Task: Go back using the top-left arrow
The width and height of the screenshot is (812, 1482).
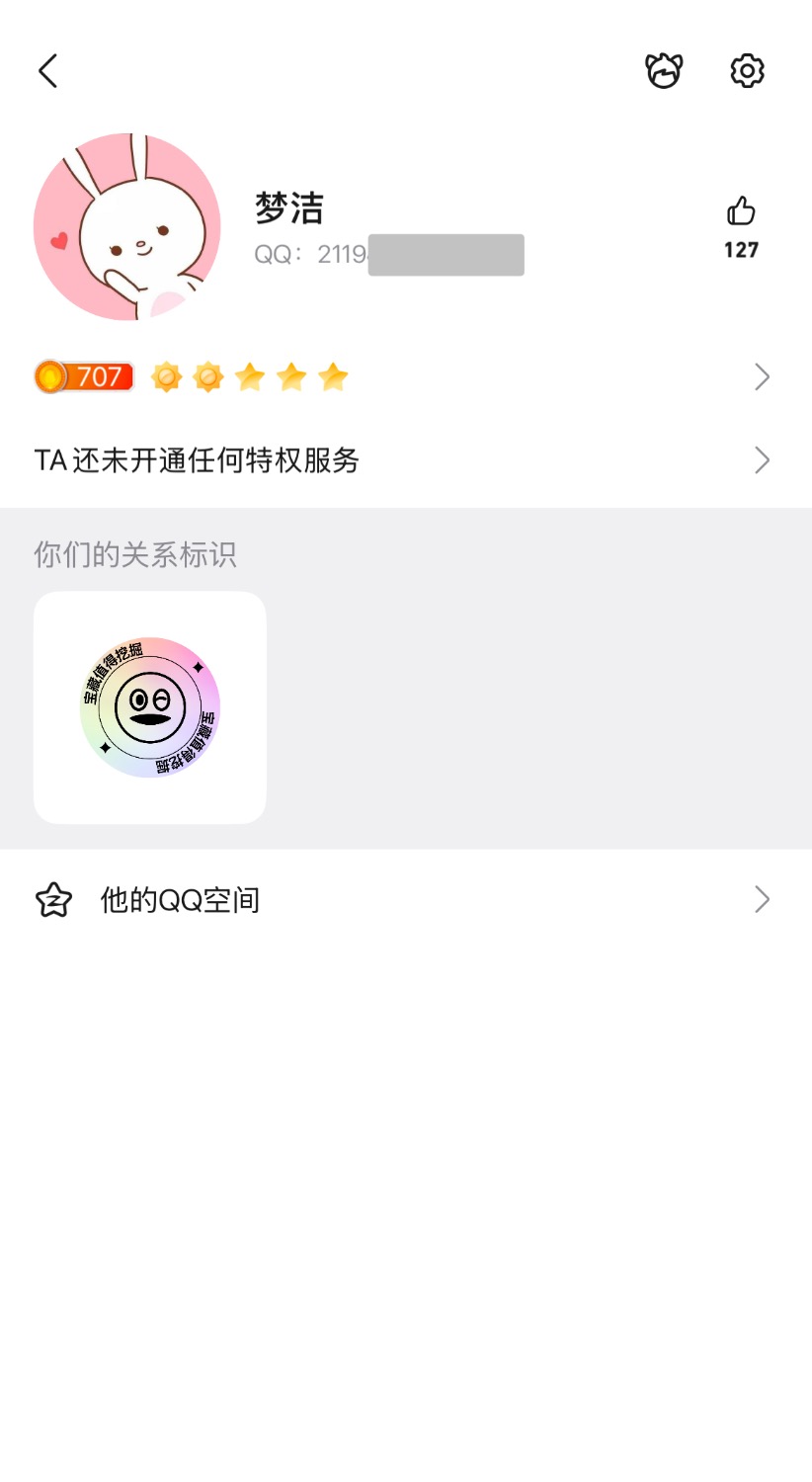Action: pyautogui.click(x=48, y=71)
